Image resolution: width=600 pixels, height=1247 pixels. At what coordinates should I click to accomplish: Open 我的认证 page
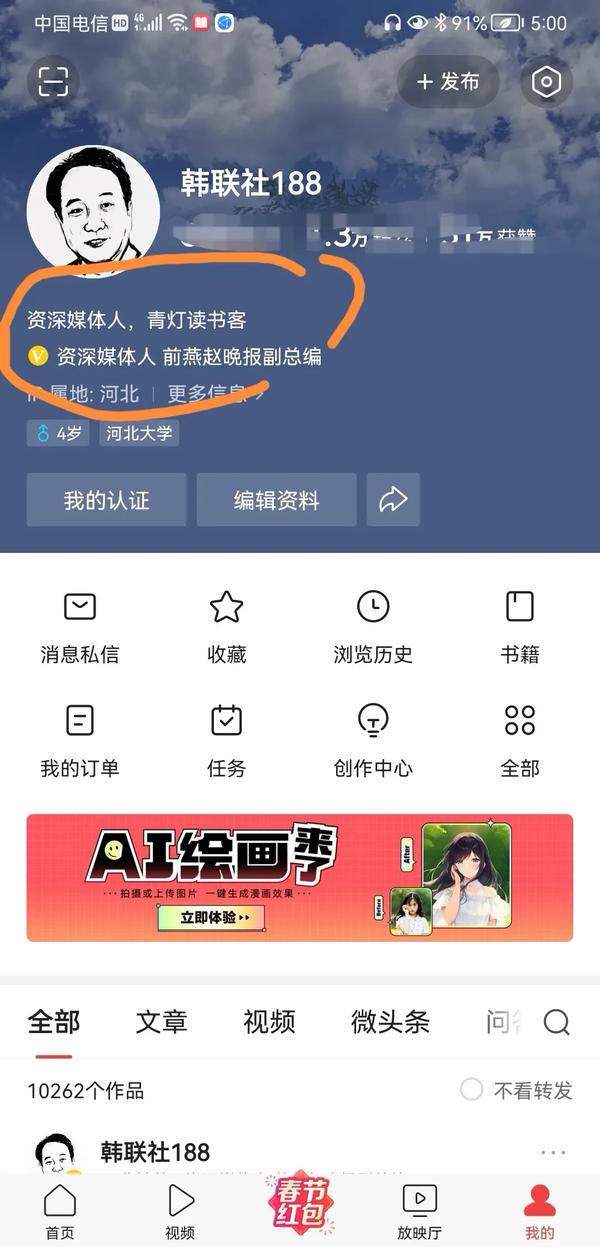pyautogui.click(x=106, y=500)
